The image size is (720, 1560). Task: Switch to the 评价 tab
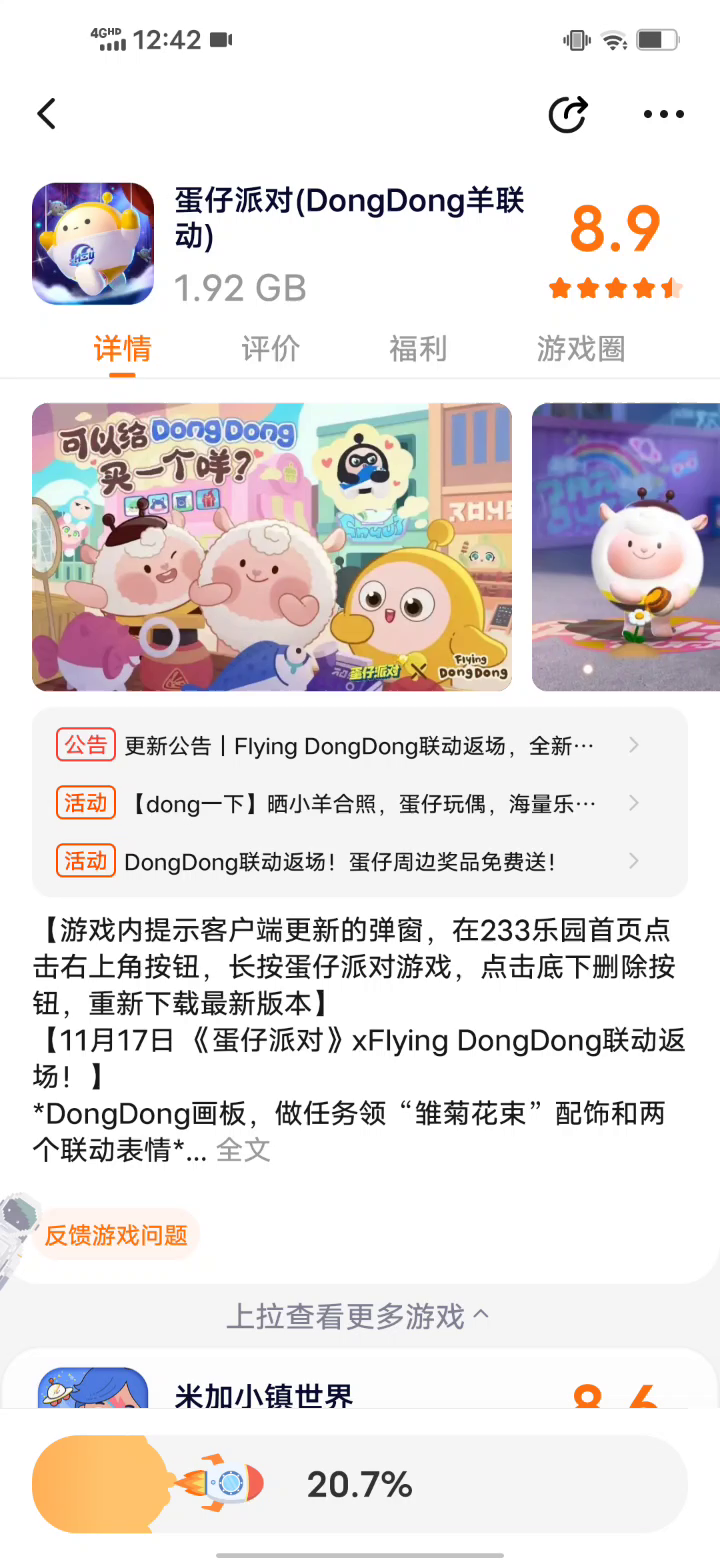coord(270,349)
